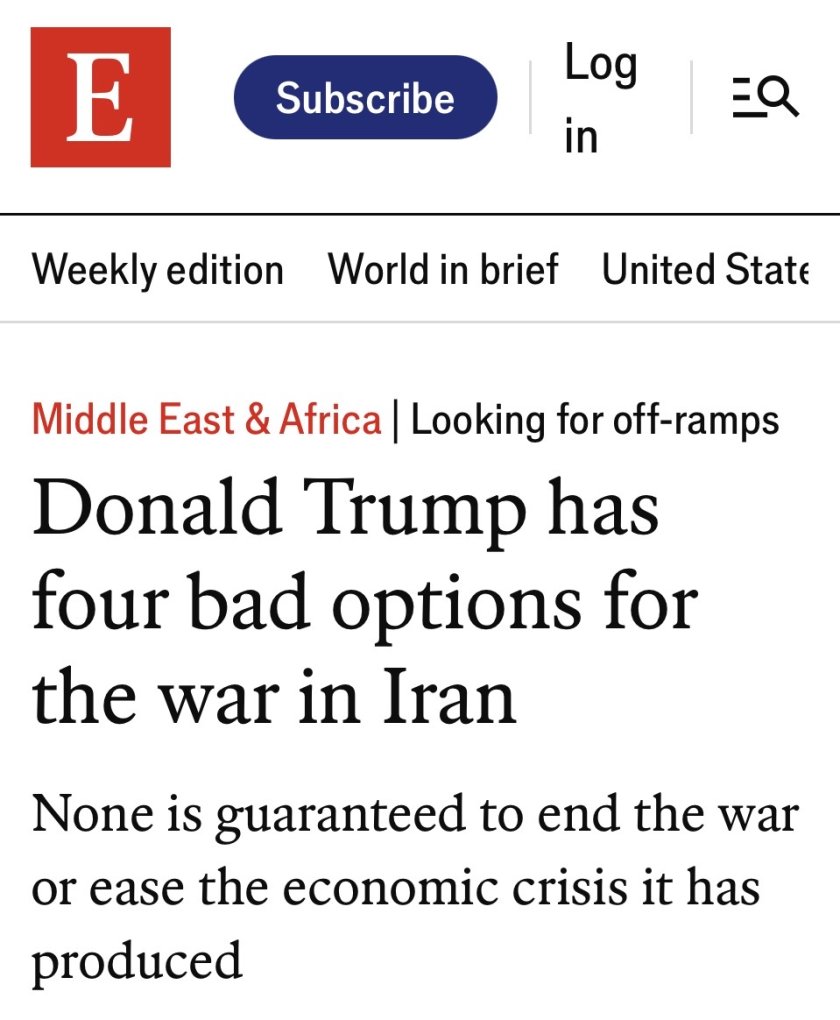The height and width of the screenshot is (1020, 840).
Task: Tap the Subscribe button
Action: tap(365, 98)
